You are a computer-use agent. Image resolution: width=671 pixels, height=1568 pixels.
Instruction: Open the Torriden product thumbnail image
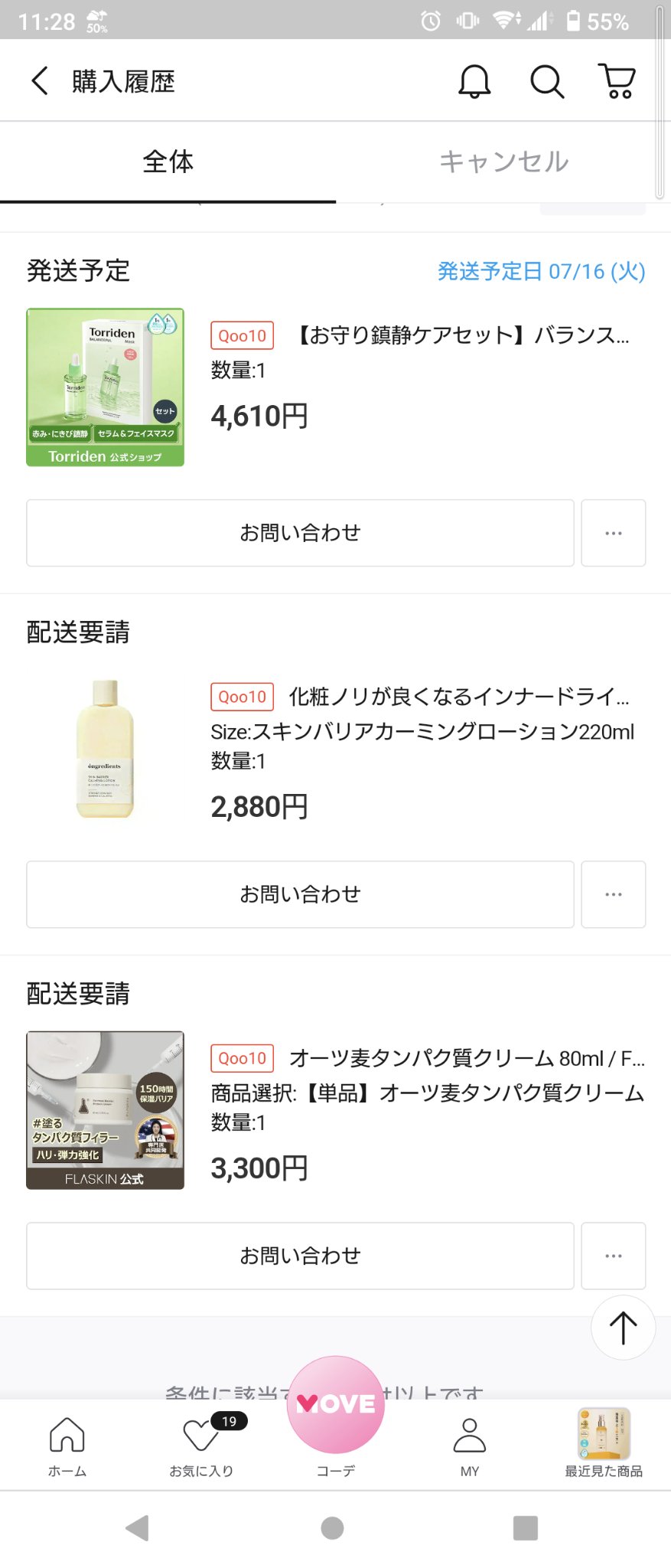pyautogui.click(x=105, y=387)
